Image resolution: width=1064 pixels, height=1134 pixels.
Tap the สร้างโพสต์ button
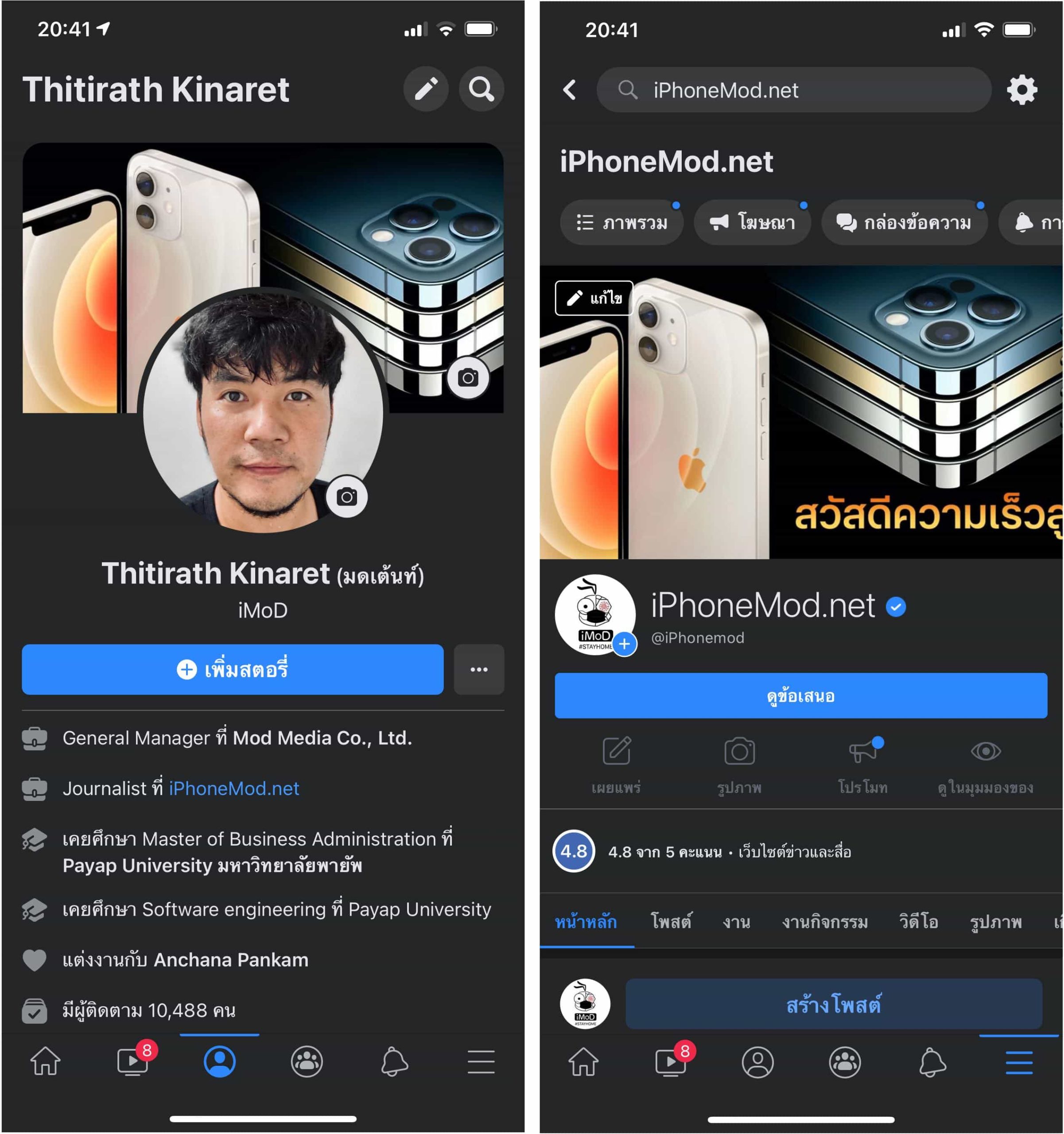coord(834,1004)
